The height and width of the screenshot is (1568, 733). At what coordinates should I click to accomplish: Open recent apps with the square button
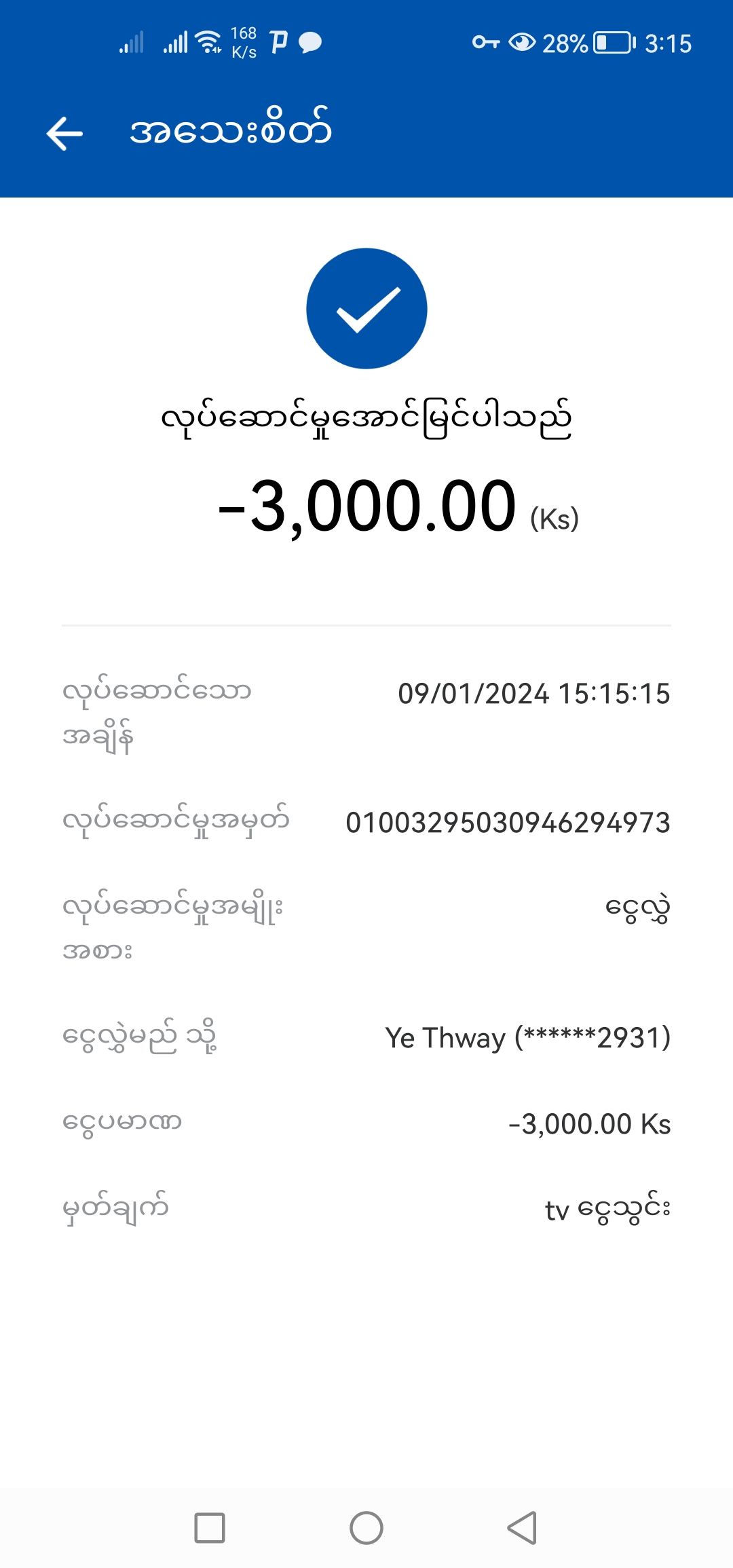point(210,1528)
